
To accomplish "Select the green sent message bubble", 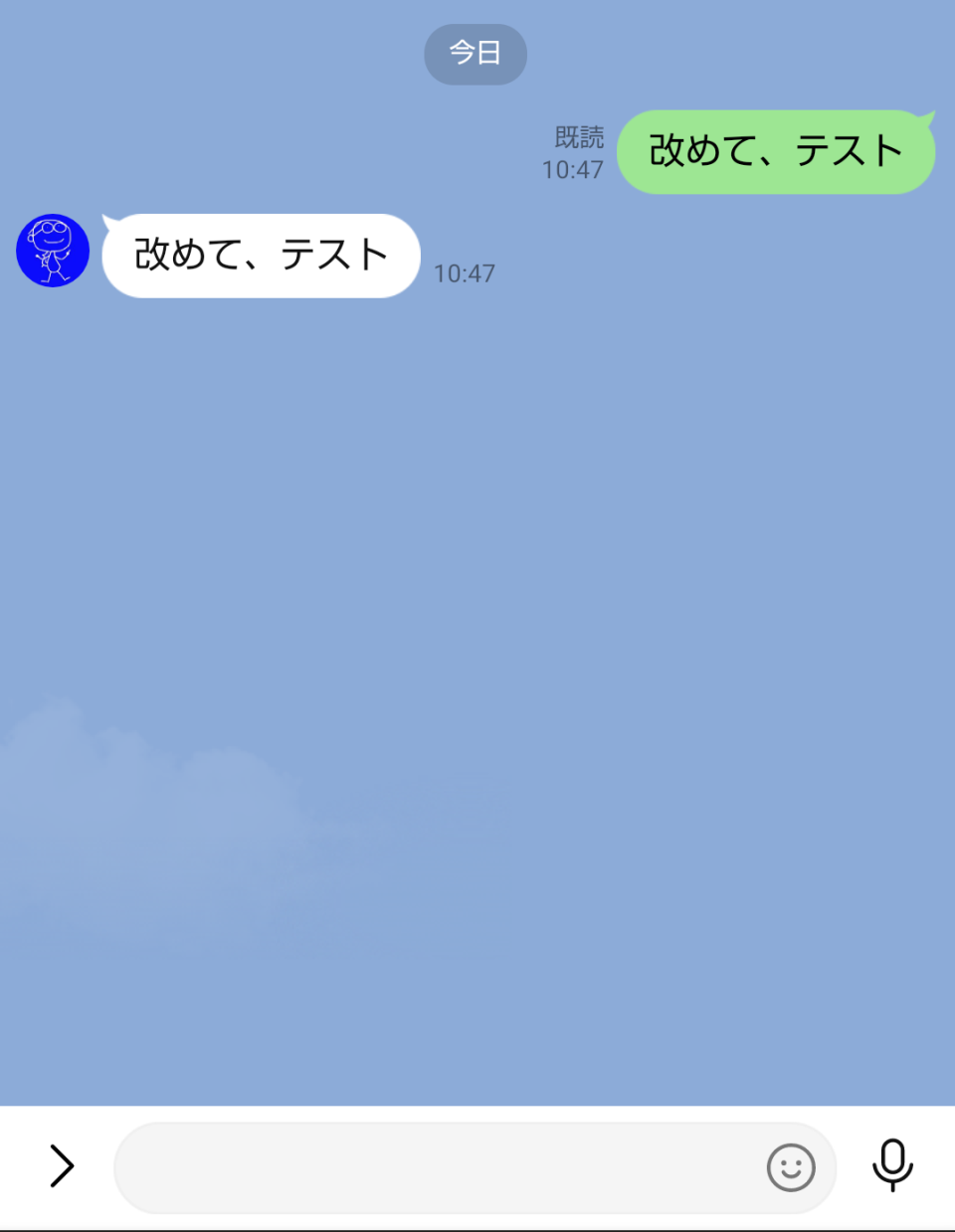I will tap(774, 152).
